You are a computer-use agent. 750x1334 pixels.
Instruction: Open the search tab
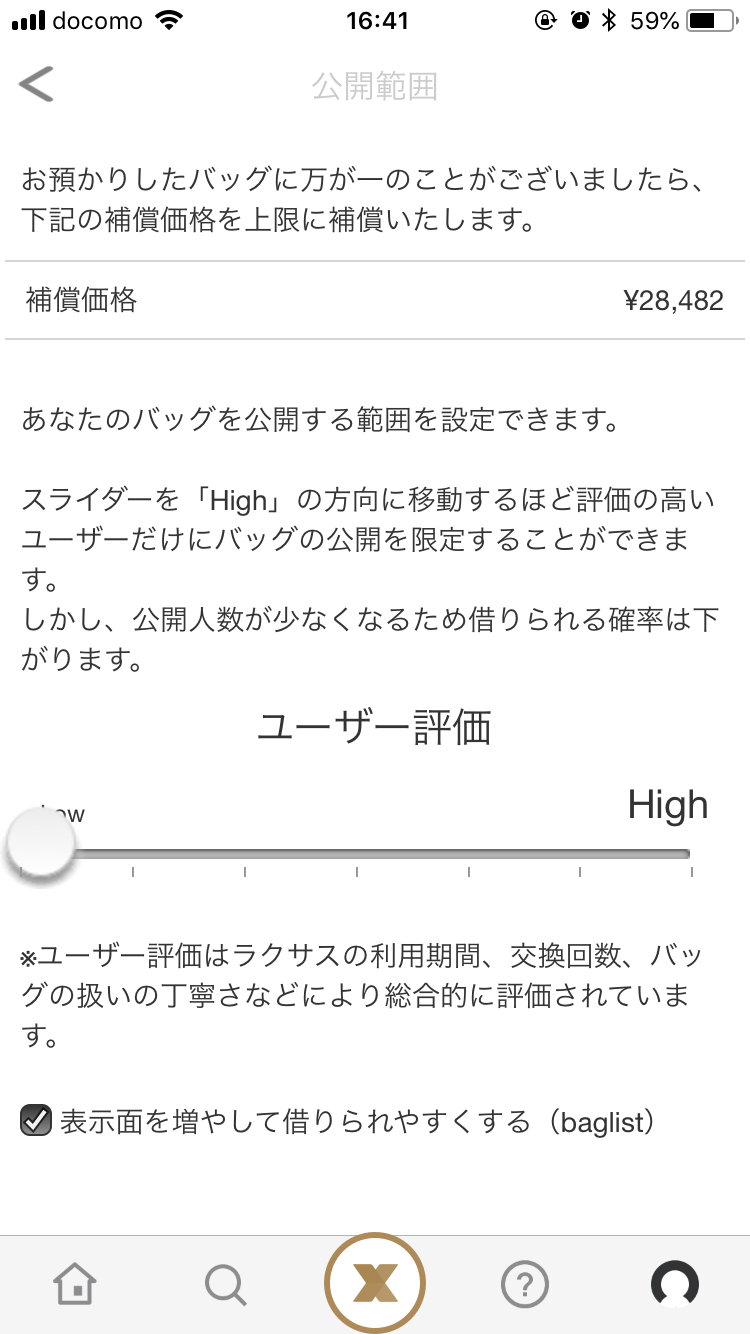click(x=226, y=1282)
